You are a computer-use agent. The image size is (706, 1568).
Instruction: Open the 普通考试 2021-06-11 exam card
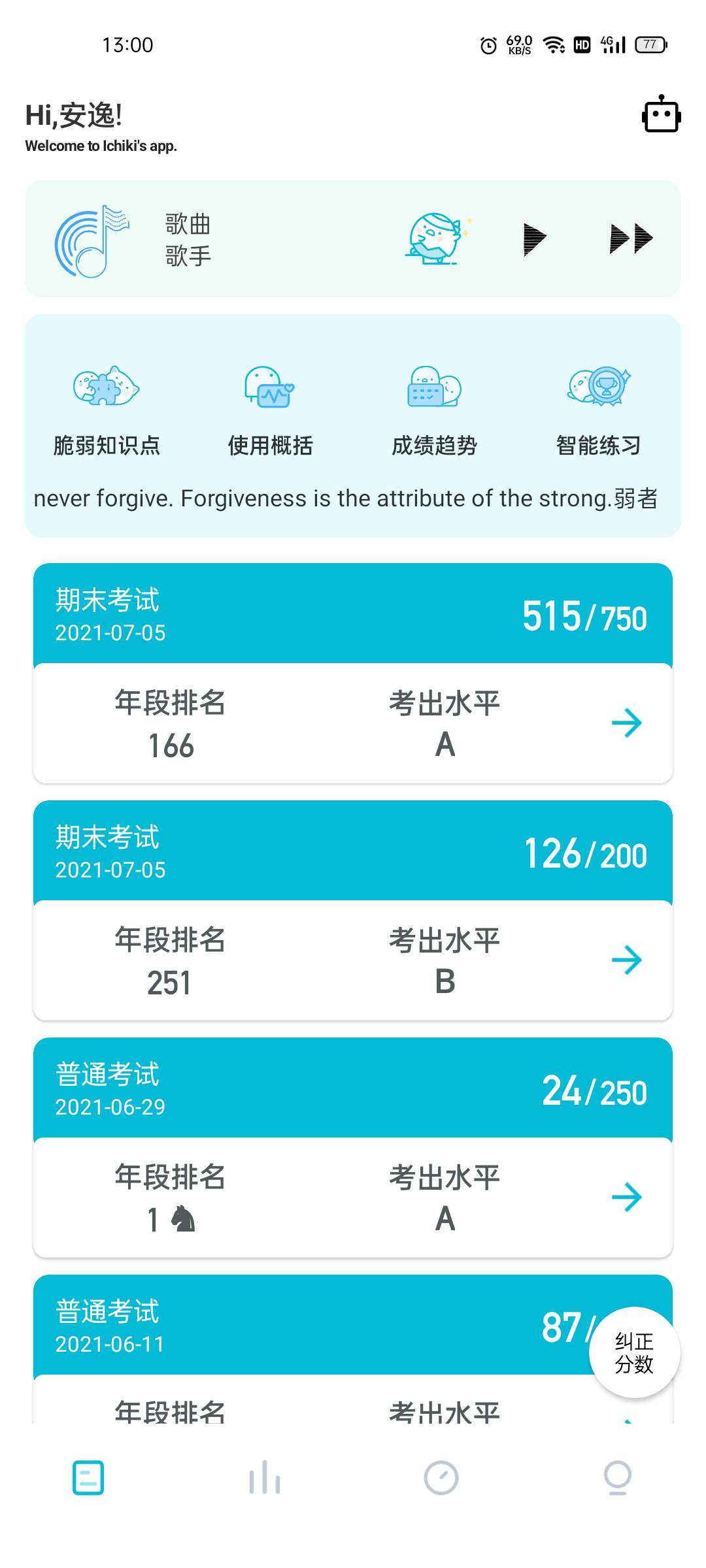click(294, 1326)
